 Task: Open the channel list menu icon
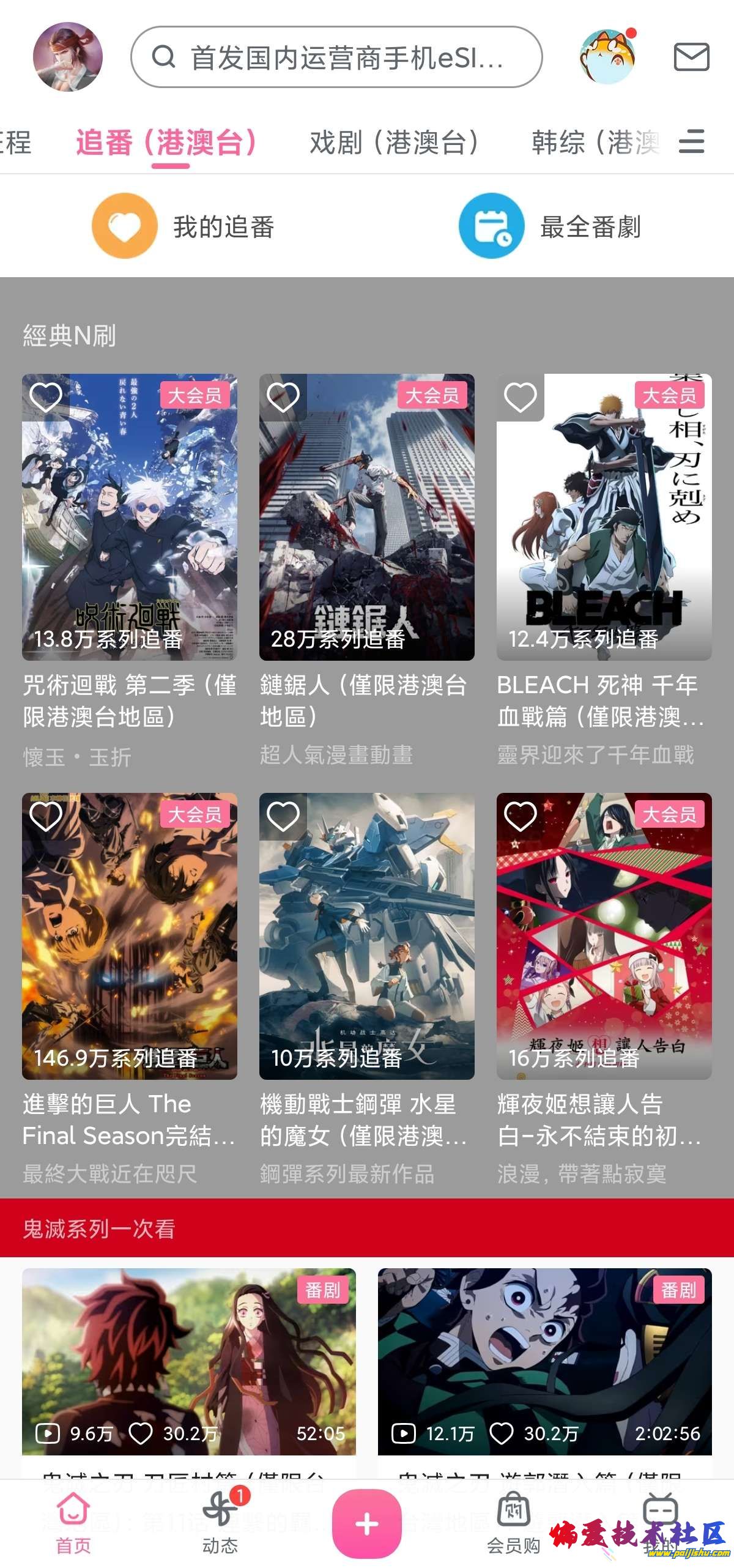point(692,142)
